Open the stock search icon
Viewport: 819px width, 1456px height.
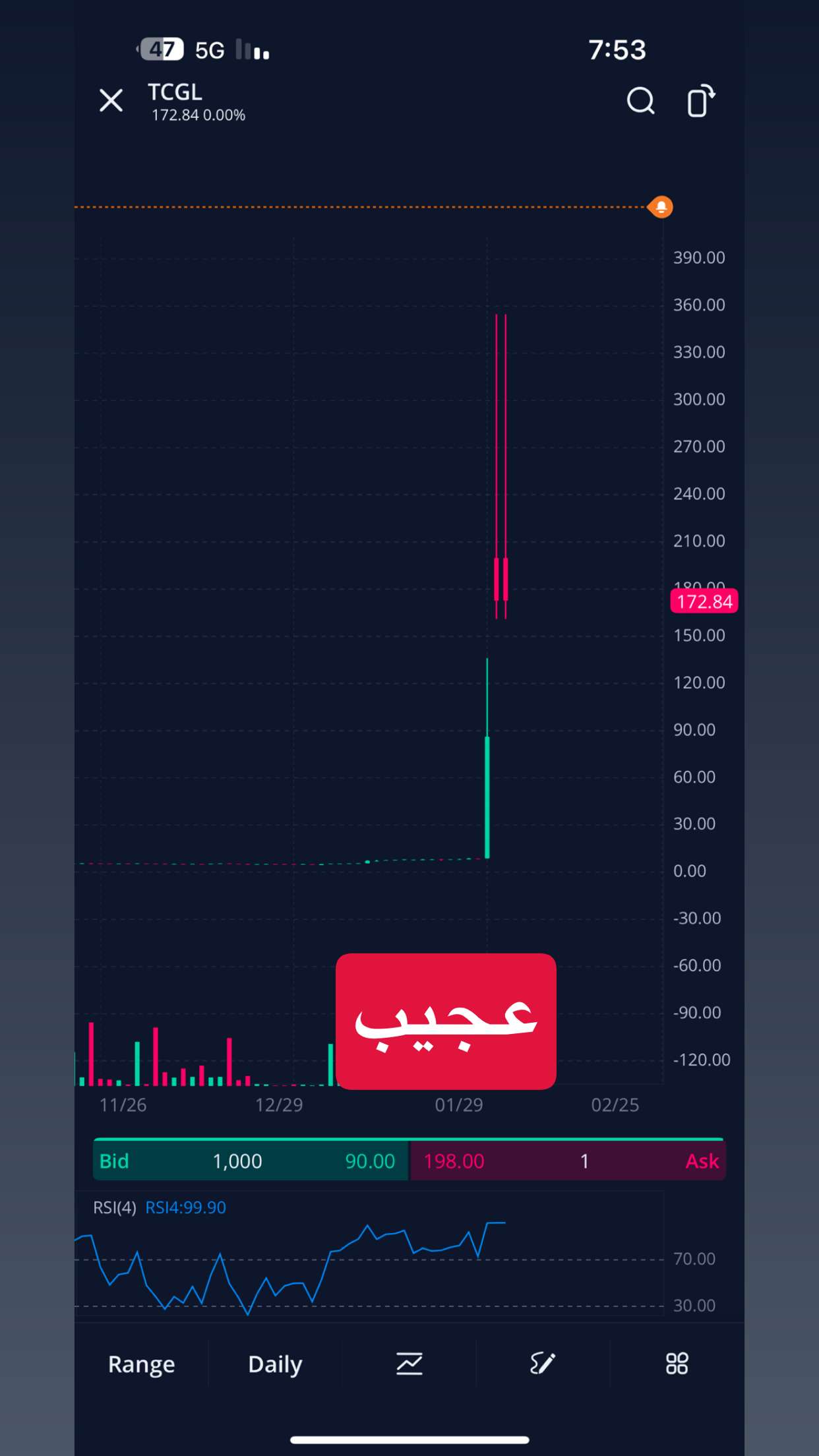640,101
